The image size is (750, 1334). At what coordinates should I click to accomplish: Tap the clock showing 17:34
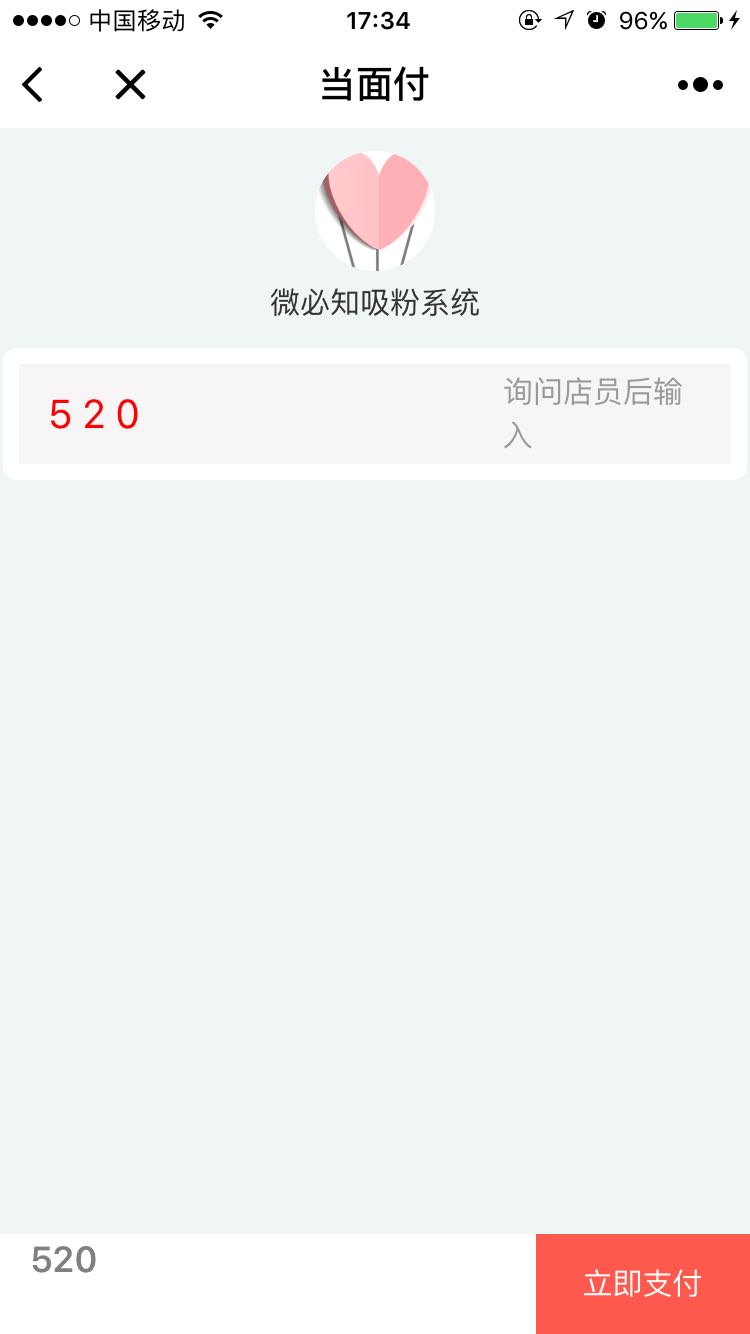(375, 21)
